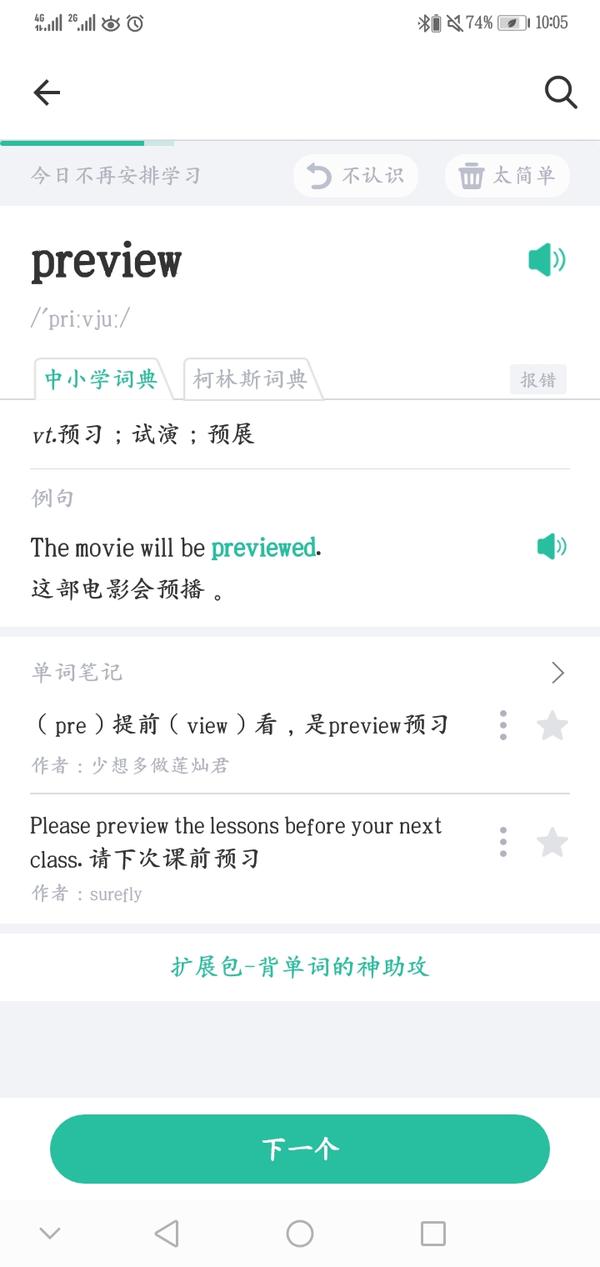Tap 今日不再安排学习
The width and height of the screenshot is (600, 1267).
(116, 176)
